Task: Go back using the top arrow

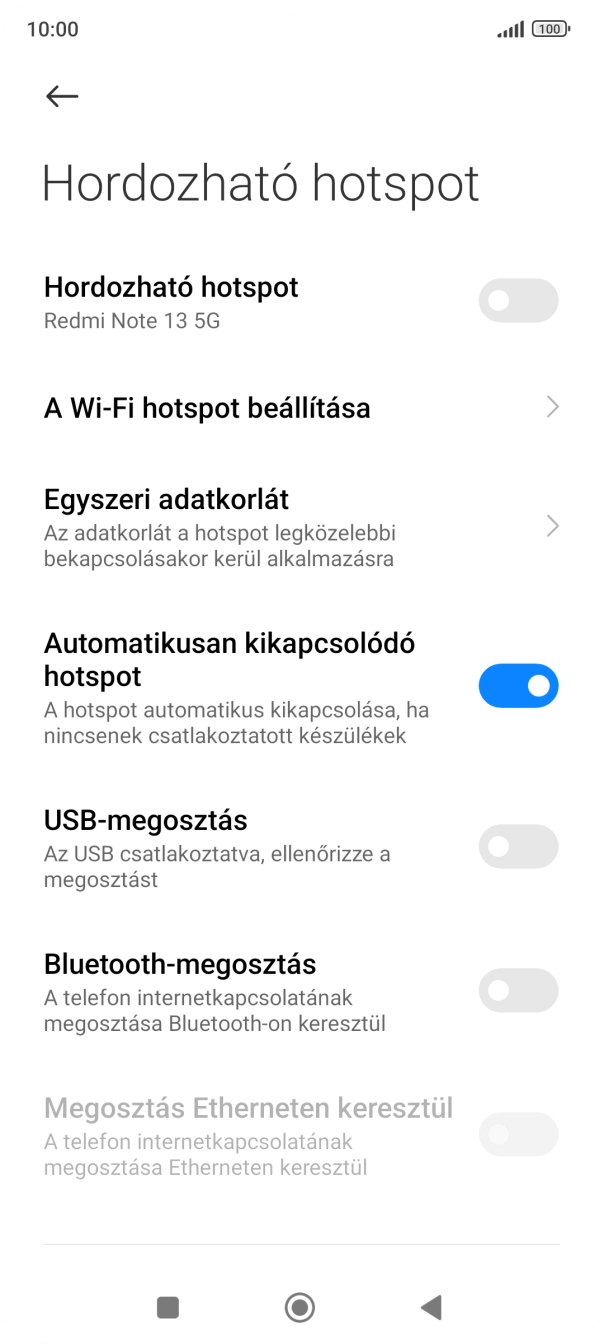Action: click(x=62, y=96)
